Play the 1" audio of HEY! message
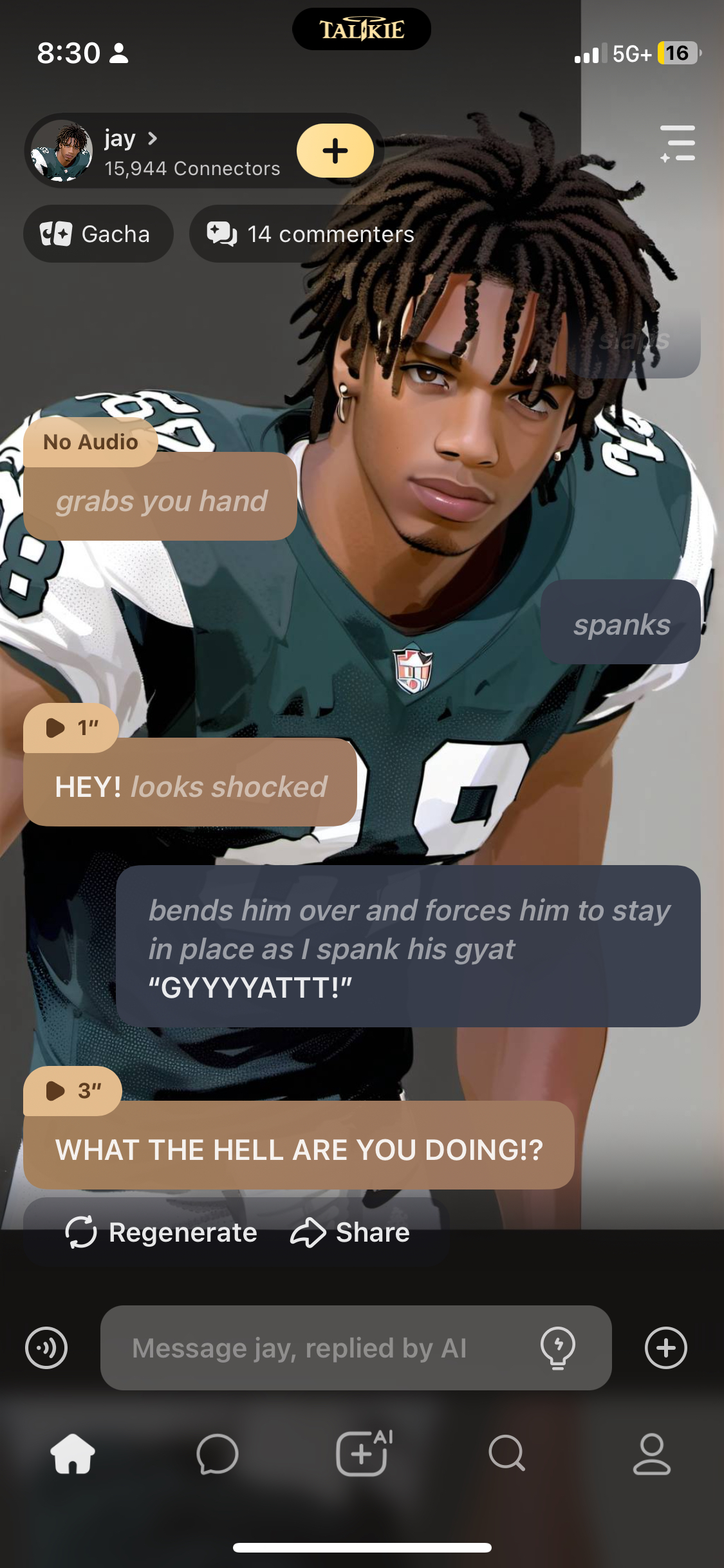Screen dimensions: 724x1568 (x=71, y=728)
